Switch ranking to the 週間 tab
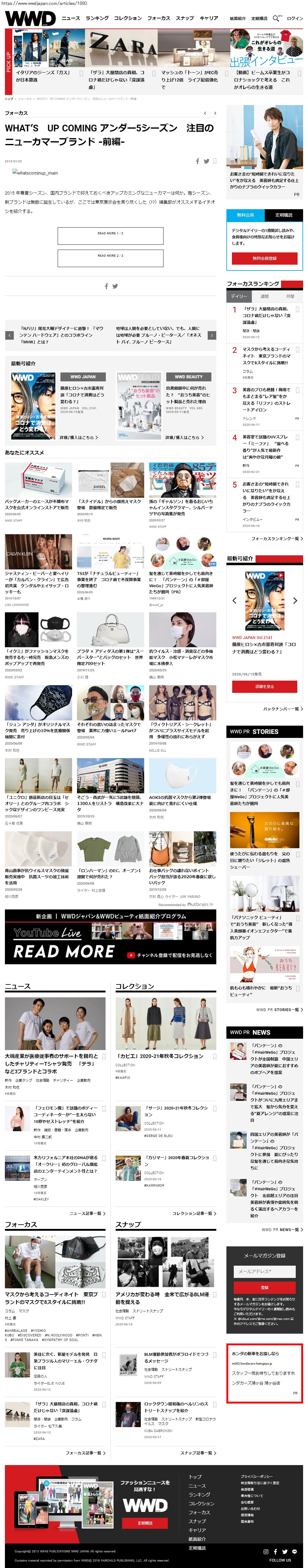308x1568 pixels. 265,297
